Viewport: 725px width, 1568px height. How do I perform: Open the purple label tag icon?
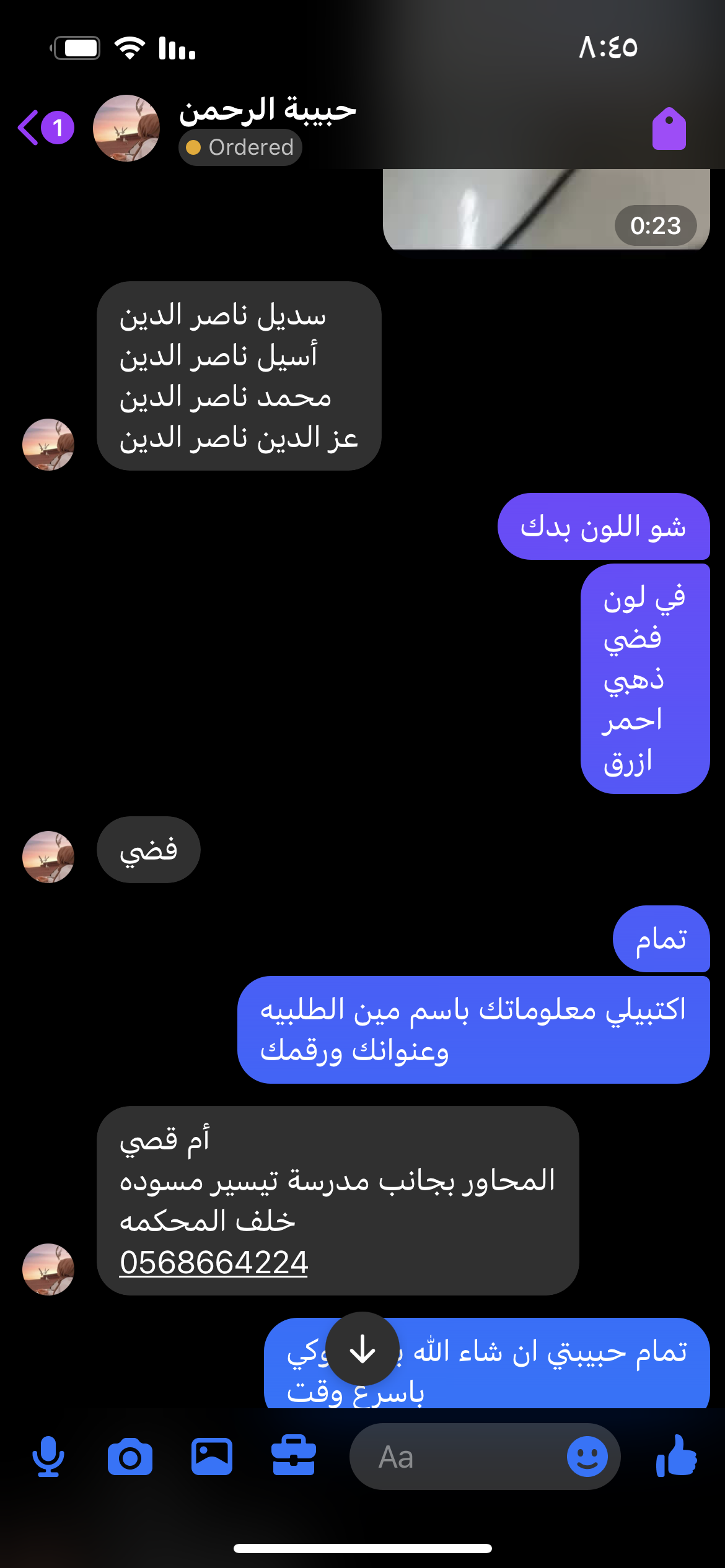[669, 129]
